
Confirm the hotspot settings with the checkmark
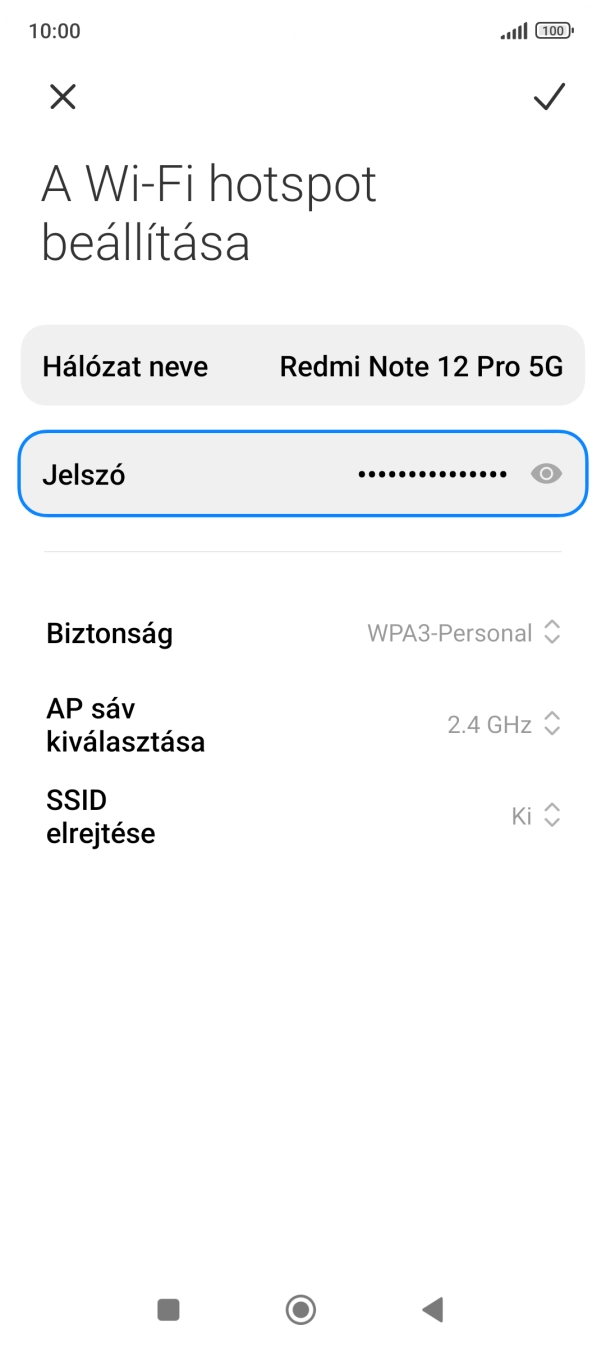point(549,97)
